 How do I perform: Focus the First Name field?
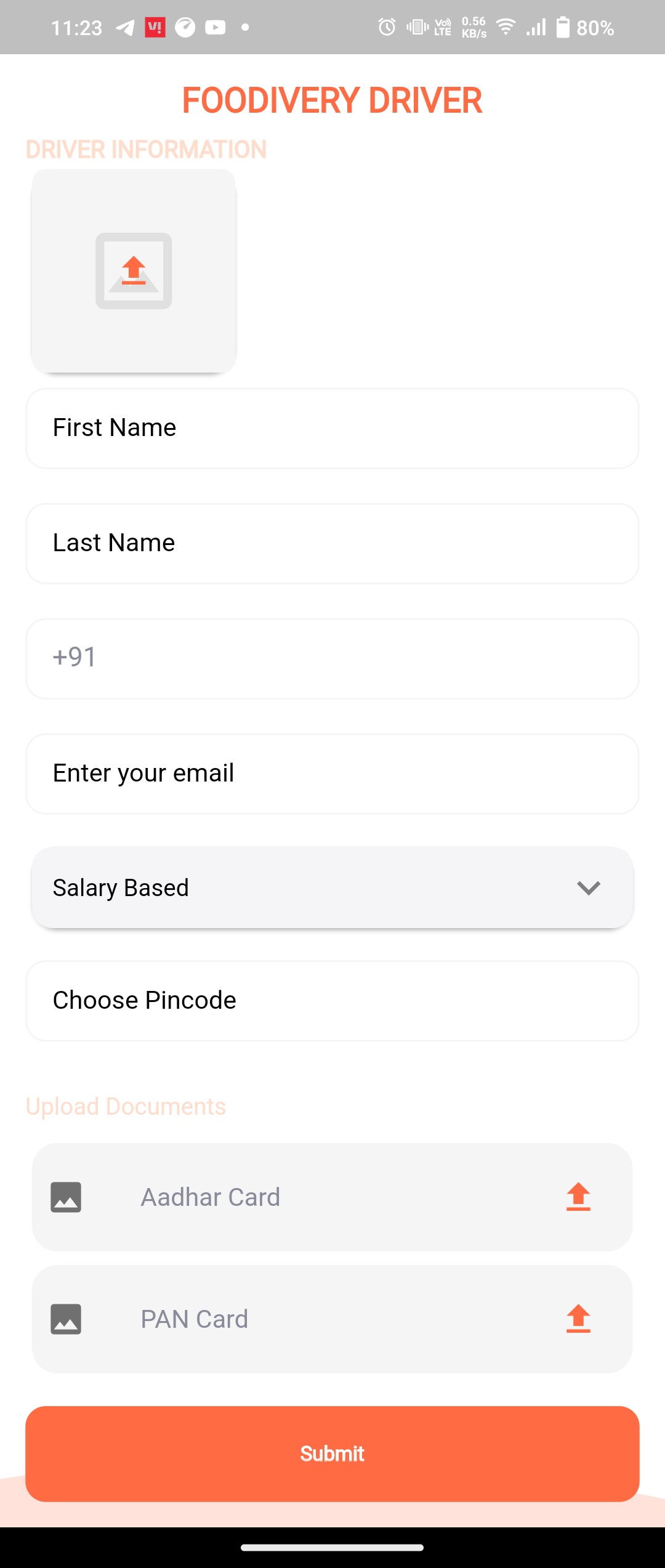pos(332,428)
